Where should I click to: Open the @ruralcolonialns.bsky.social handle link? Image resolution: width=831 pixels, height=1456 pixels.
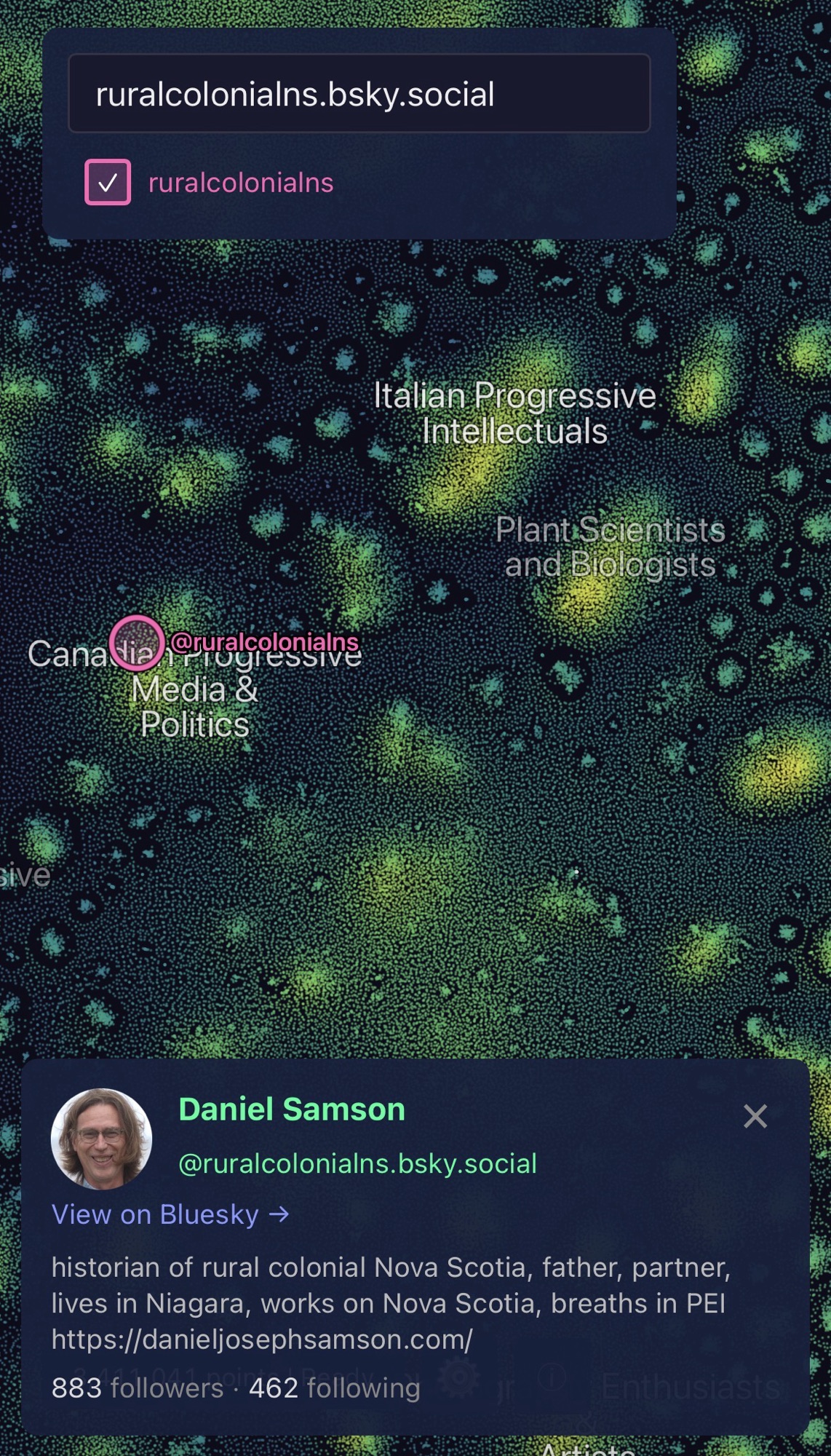tap(357, 1163)
